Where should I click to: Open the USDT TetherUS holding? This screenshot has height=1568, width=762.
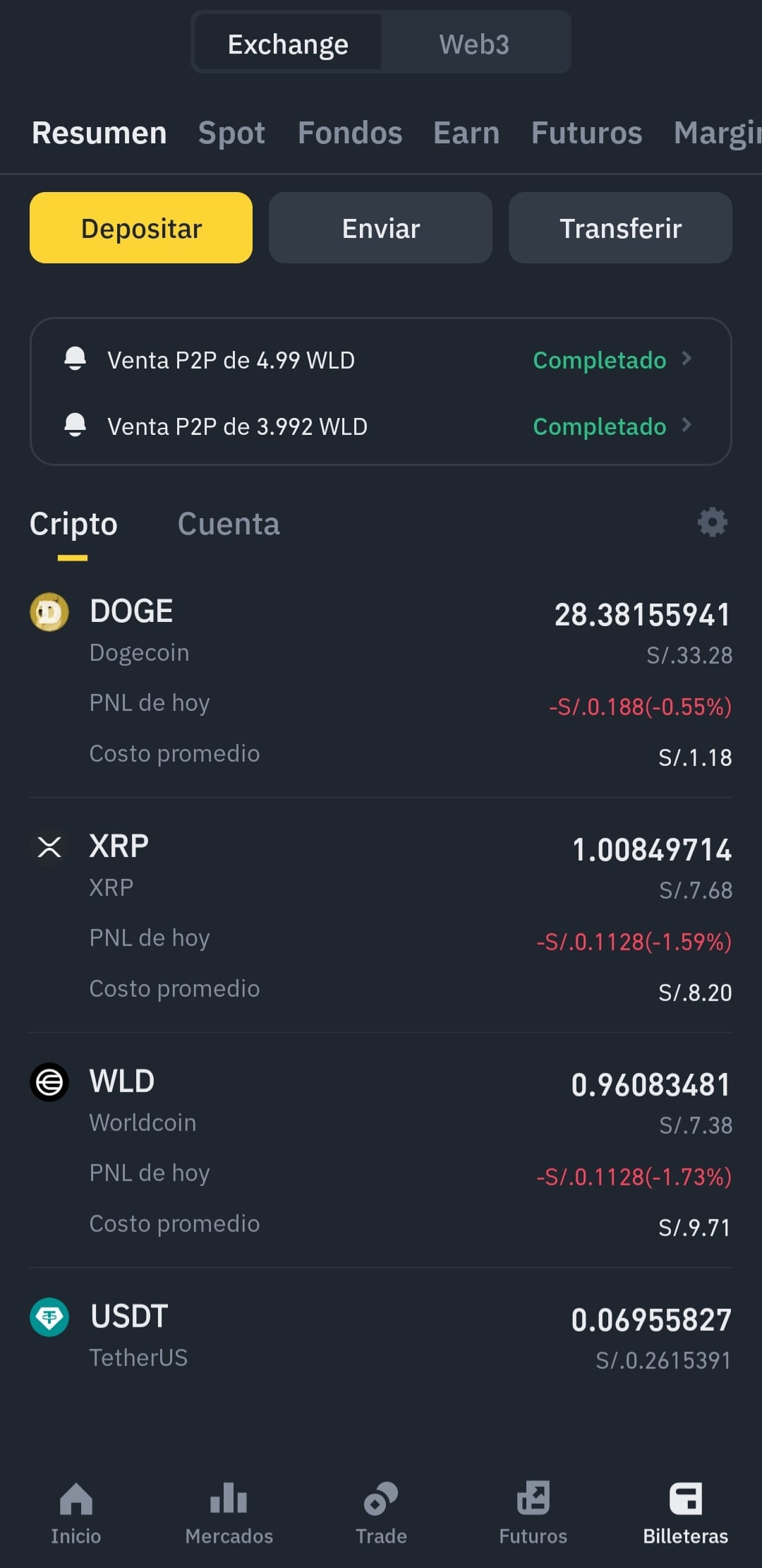tap(380, 1336)
